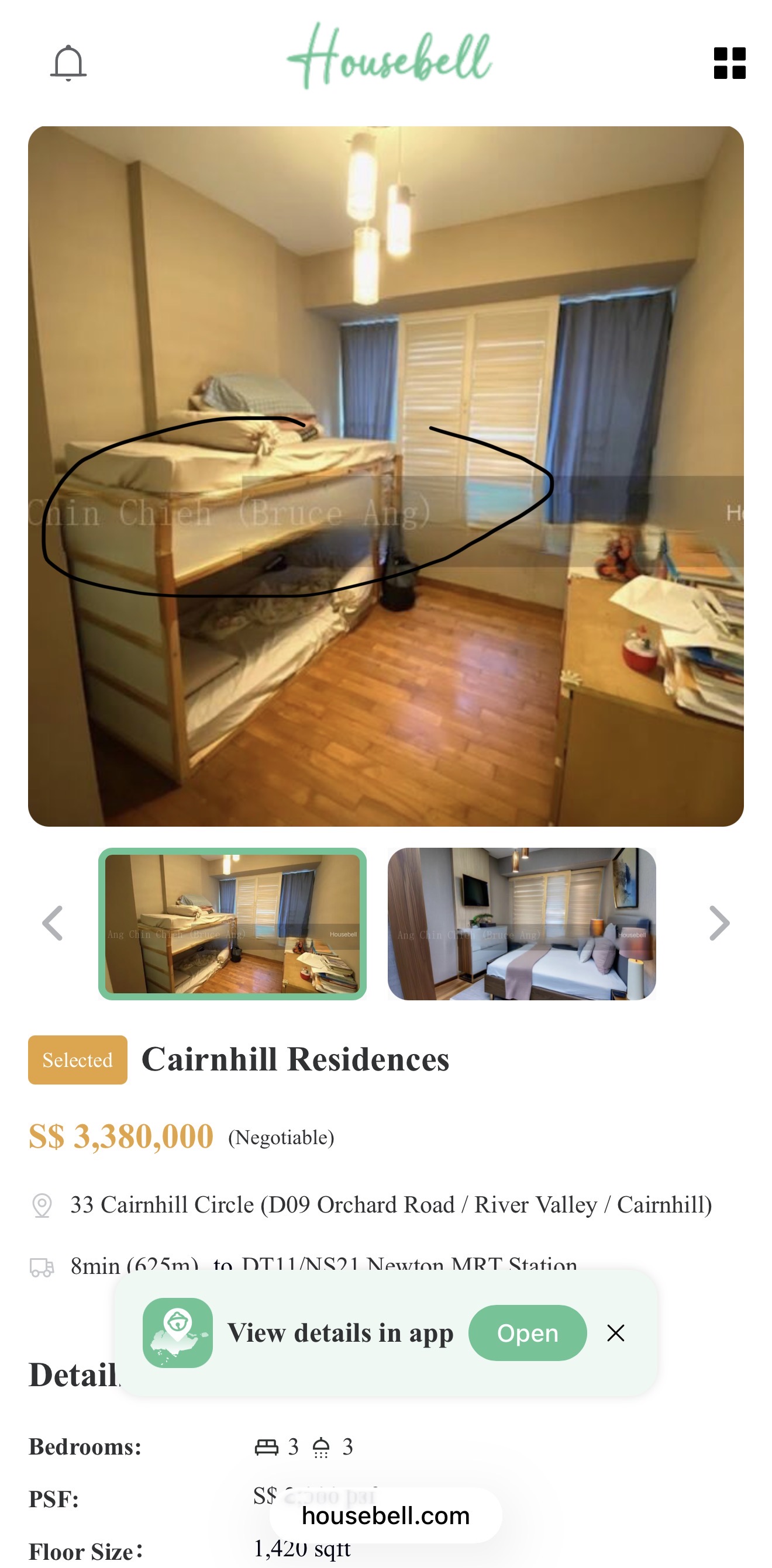
Task: Select the bunk bed thumbnail photo
Action: coord(232,923)
